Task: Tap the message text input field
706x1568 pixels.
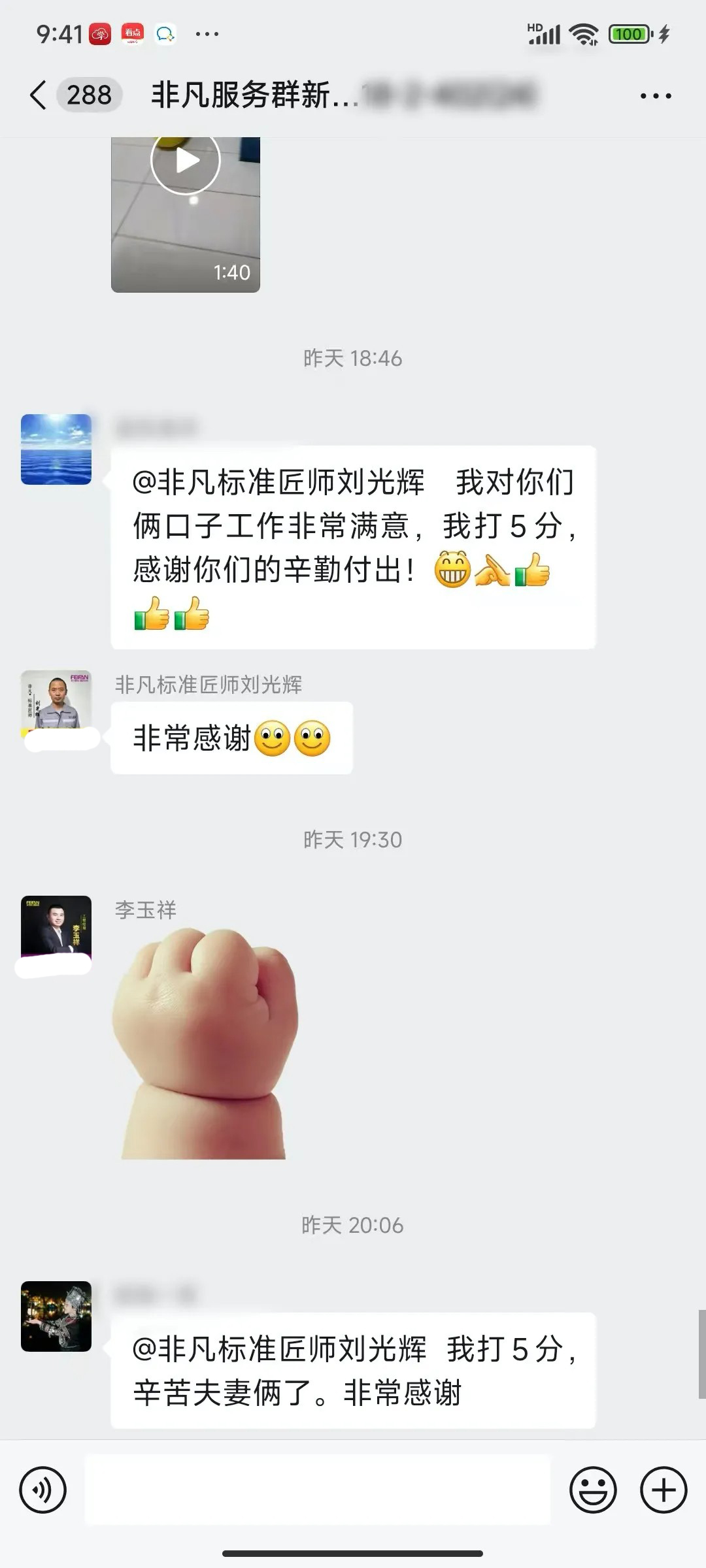Action: (x=318, y=1490)
